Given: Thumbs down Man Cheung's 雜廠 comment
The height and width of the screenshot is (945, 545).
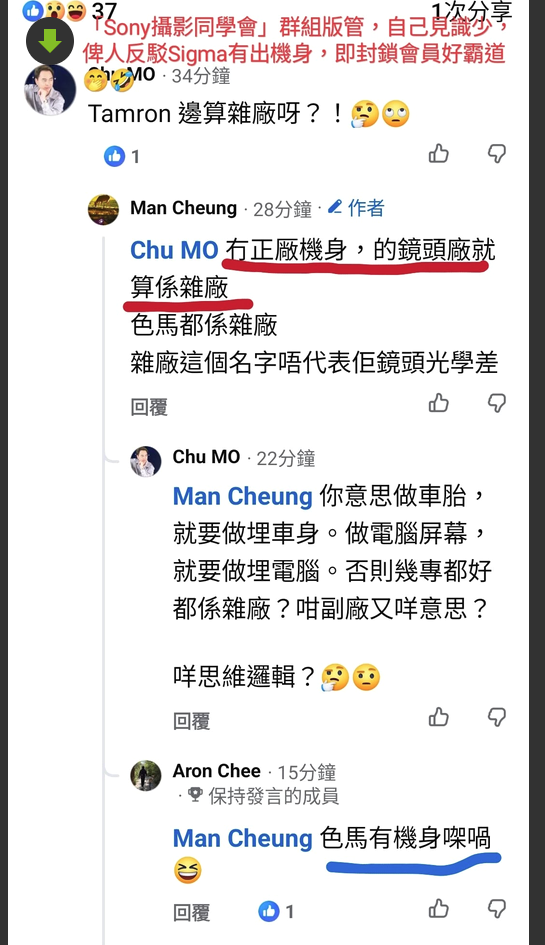Looking at the screenshot, I should tap(497, 403).
